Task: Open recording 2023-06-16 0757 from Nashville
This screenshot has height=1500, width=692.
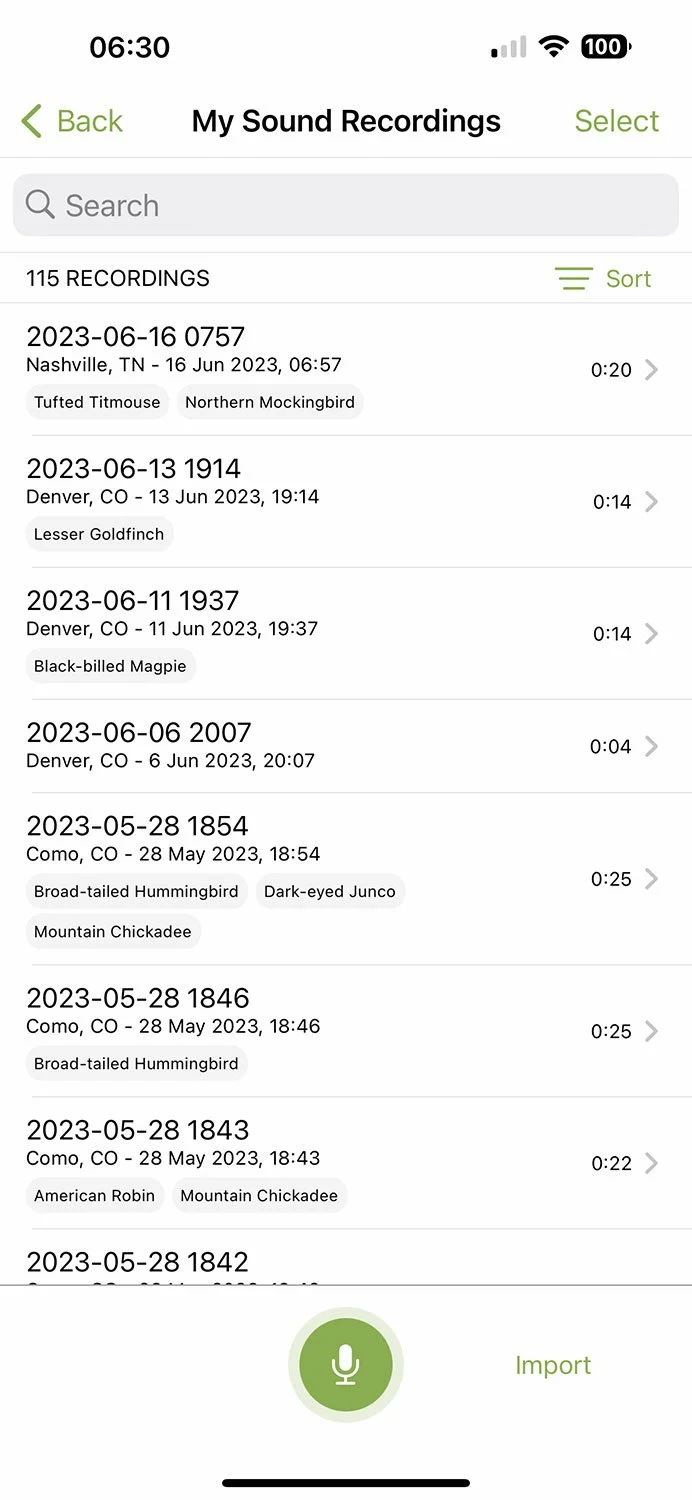Action: click(340, 369)
